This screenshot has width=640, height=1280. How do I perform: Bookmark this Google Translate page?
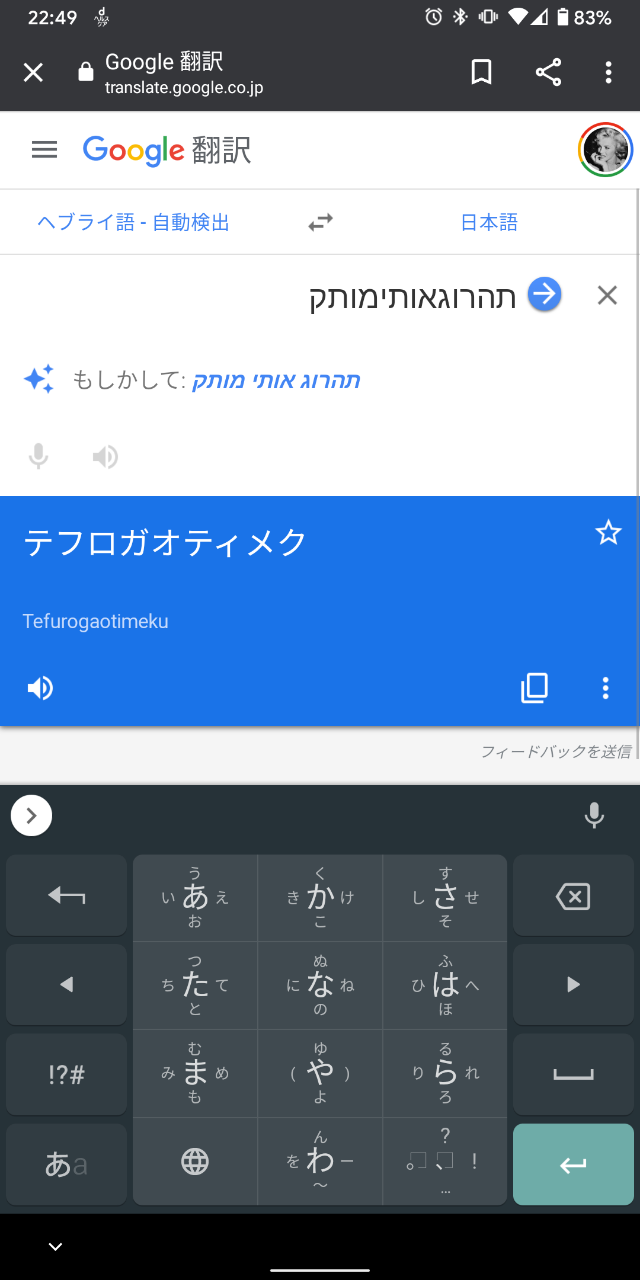coord(481,72)
